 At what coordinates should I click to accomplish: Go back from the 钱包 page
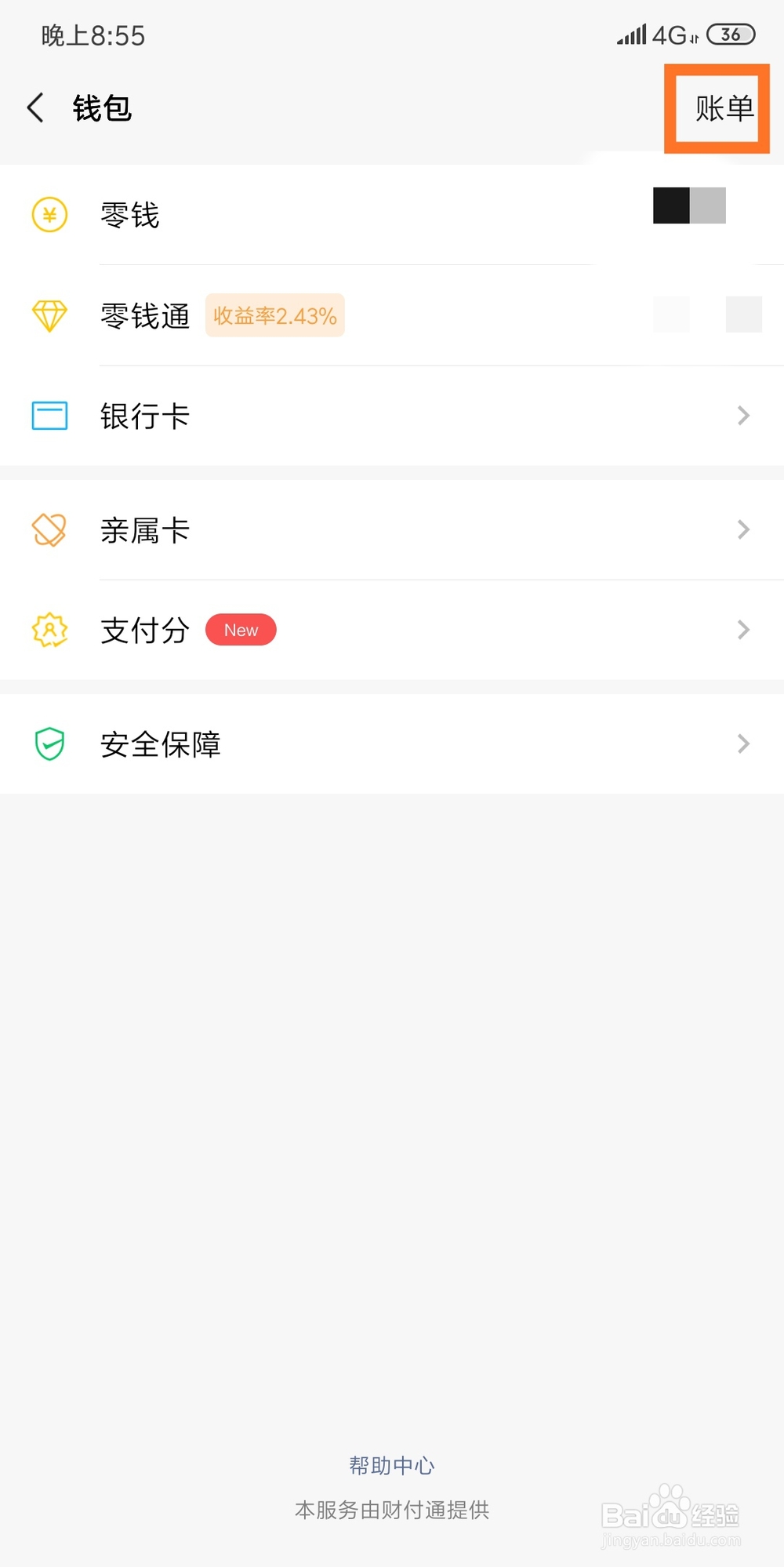pyautogui.click(x=36, y=108)
